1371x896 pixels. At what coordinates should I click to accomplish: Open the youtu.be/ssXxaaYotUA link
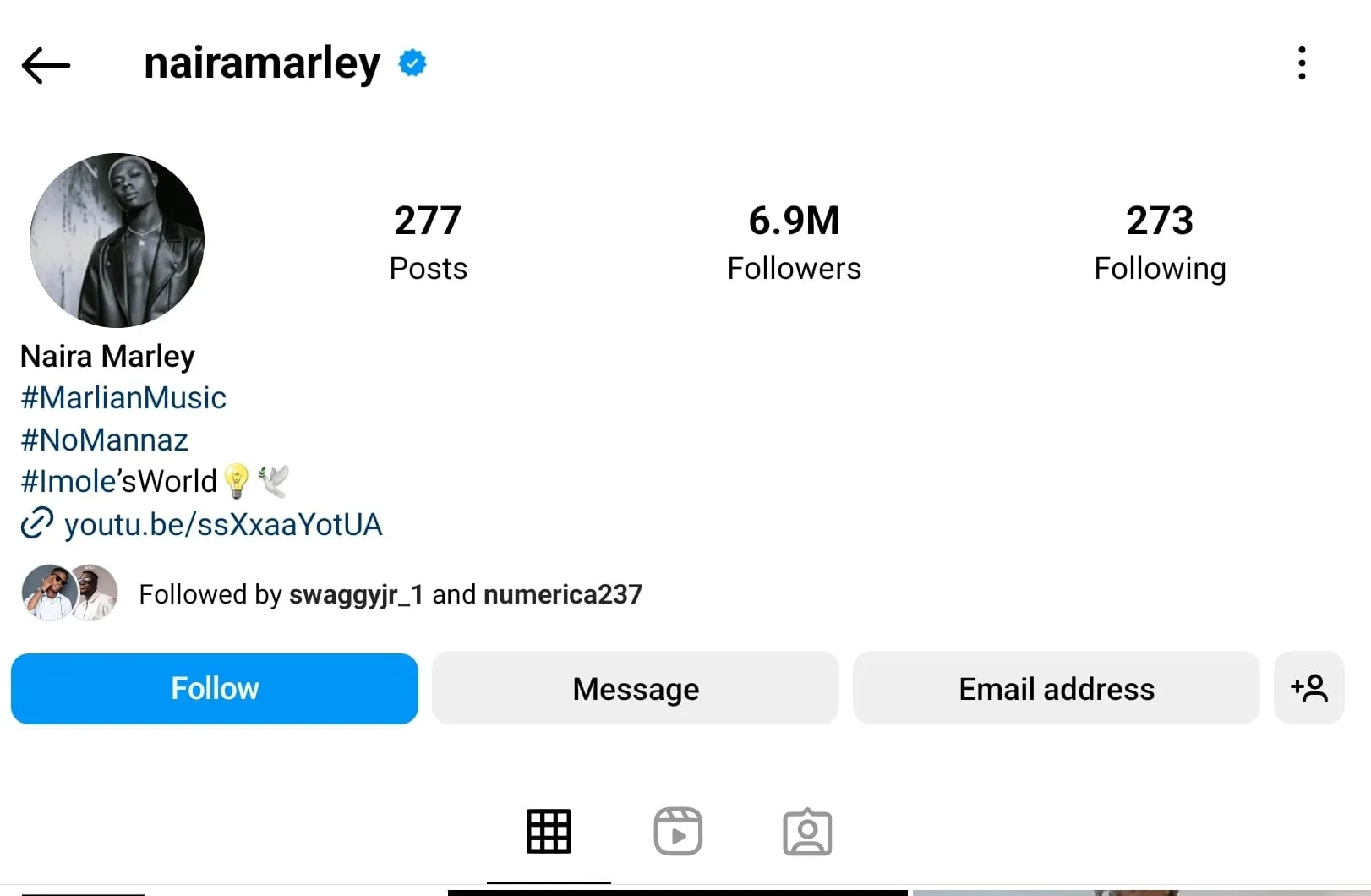pos(222,524)
